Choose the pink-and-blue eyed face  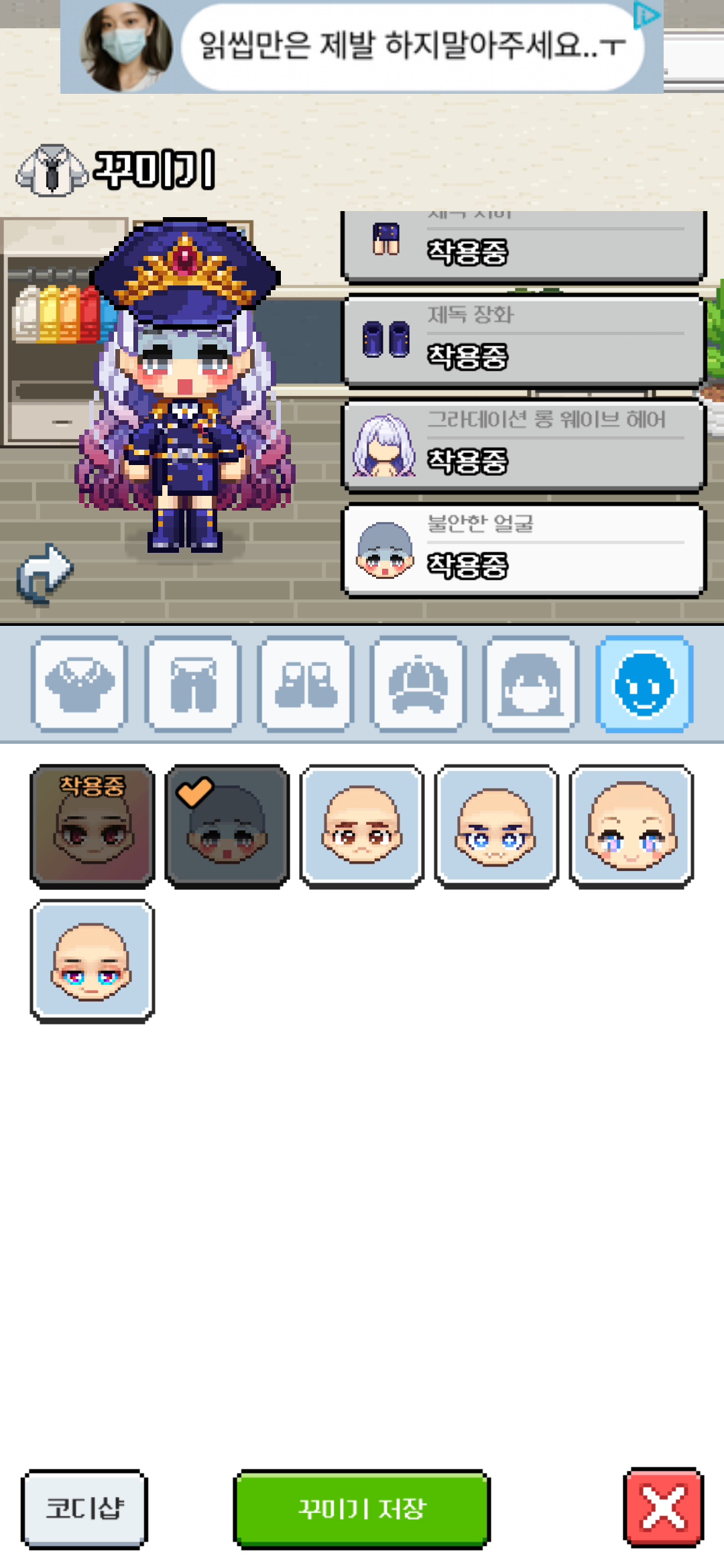click(93, 962)
